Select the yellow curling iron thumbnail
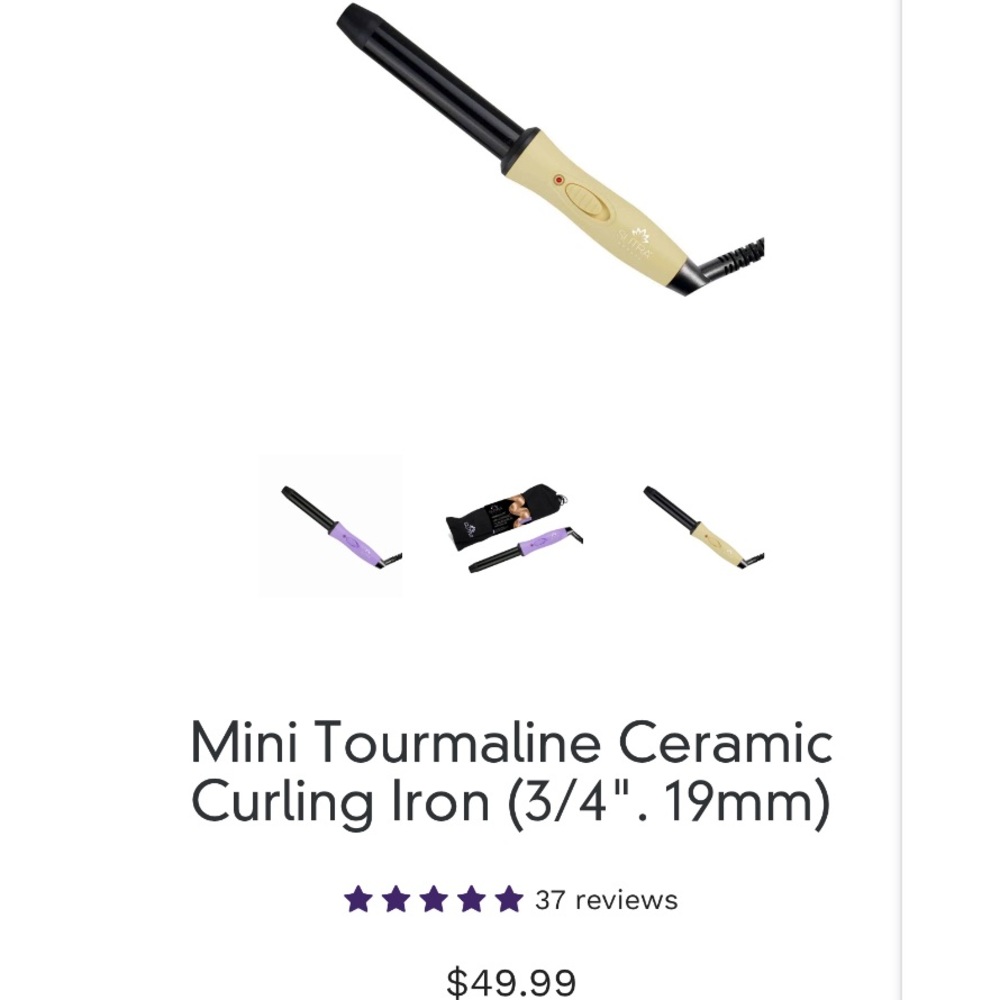The image size is (1000, 1000). pyautogui.click(x=703, y=527)
